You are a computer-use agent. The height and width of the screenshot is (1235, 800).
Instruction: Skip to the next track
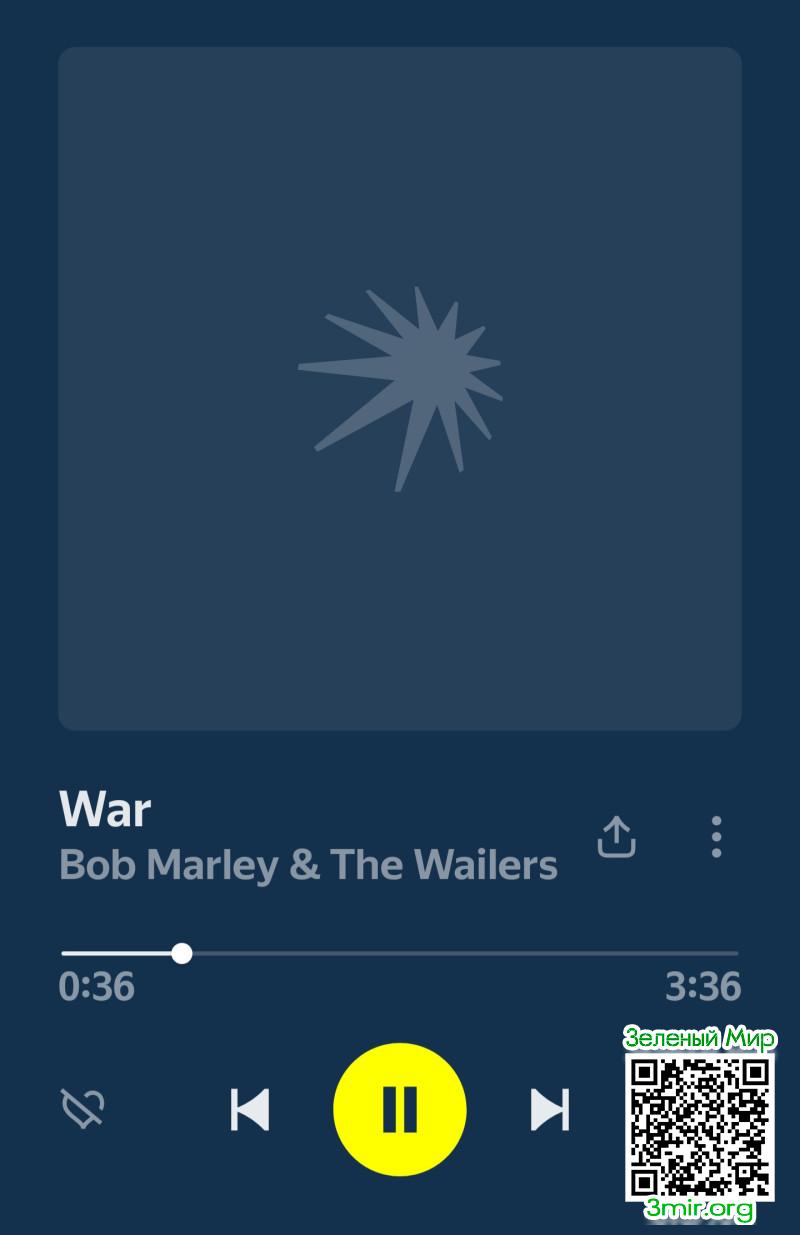pos(549,1109)
